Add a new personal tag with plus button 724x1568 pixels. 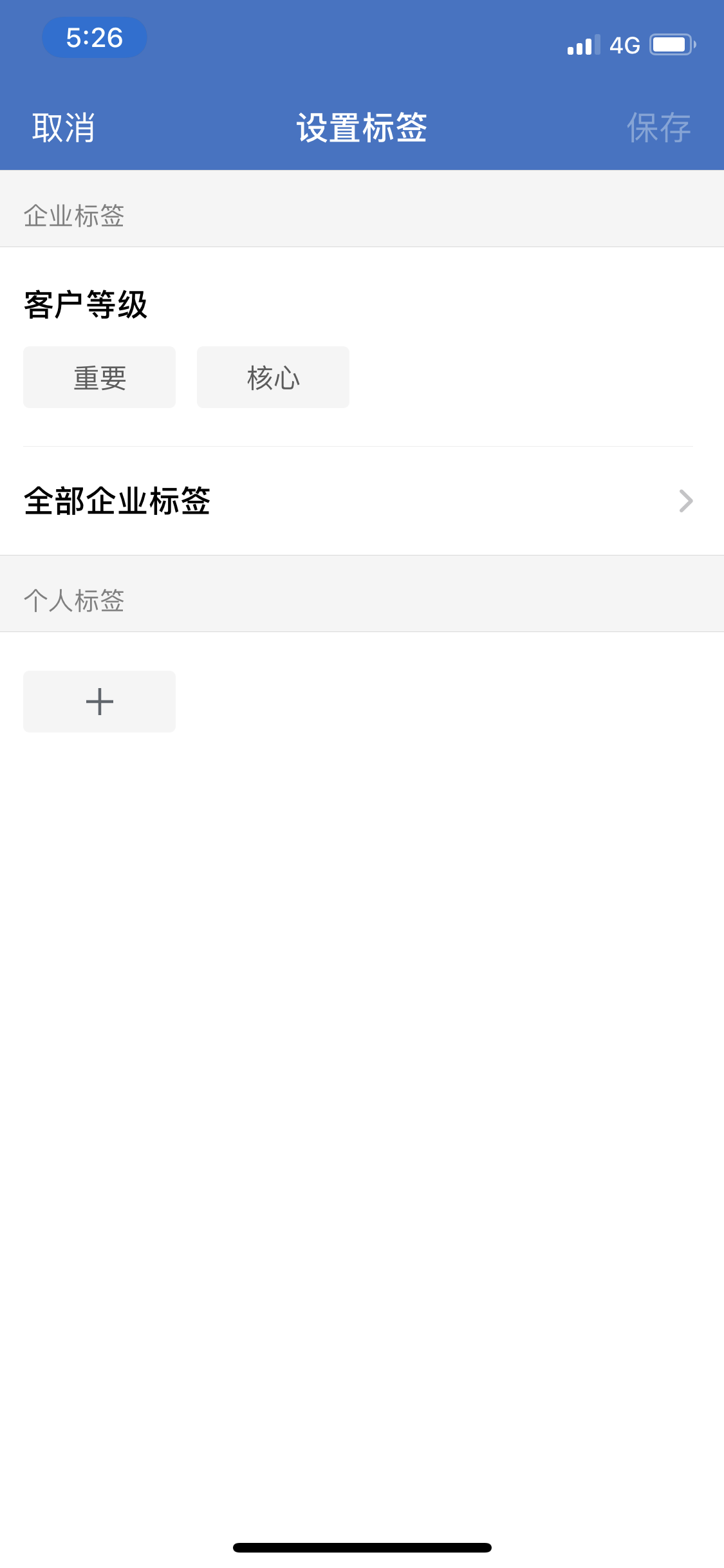click(x=99, y=702)
